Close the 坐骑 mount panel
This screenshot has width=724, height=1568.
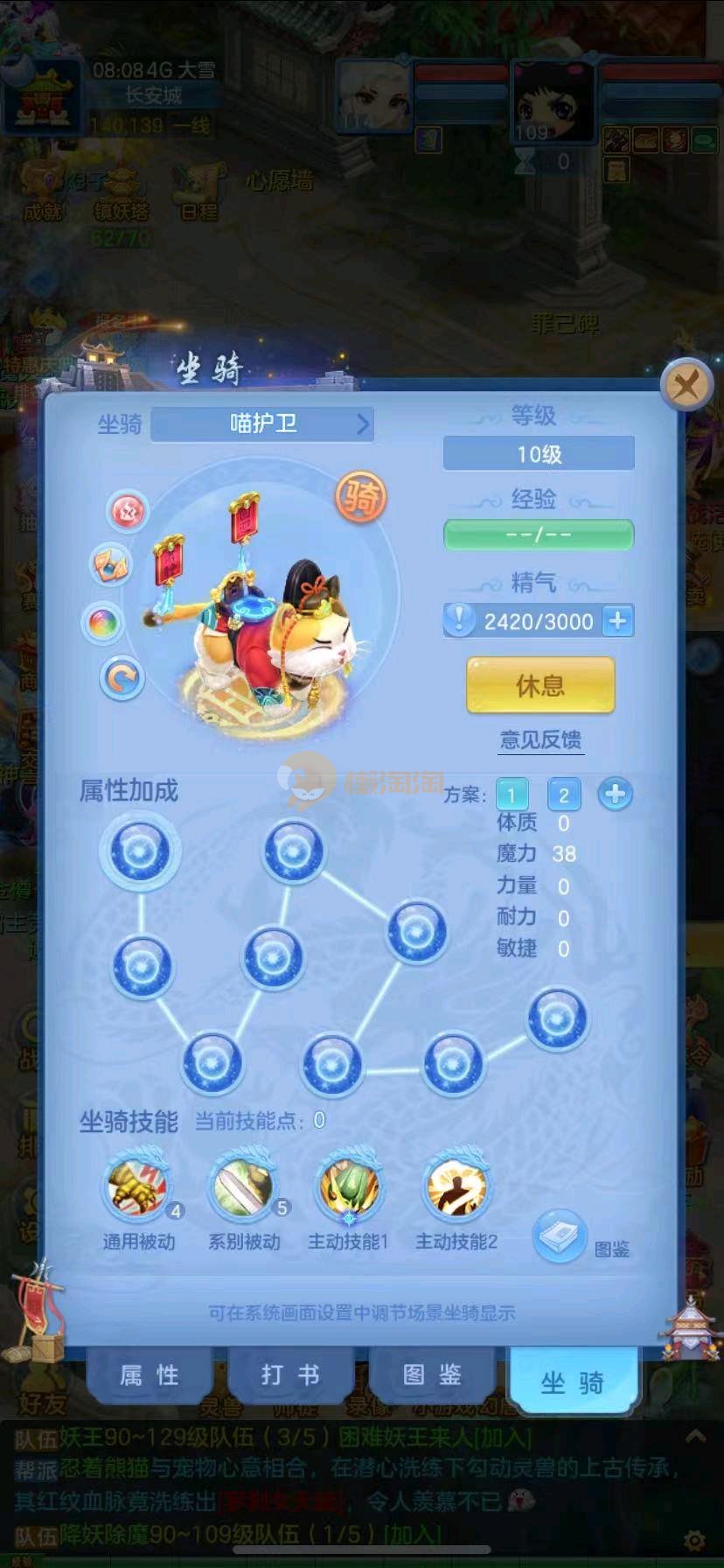point(686,385)
